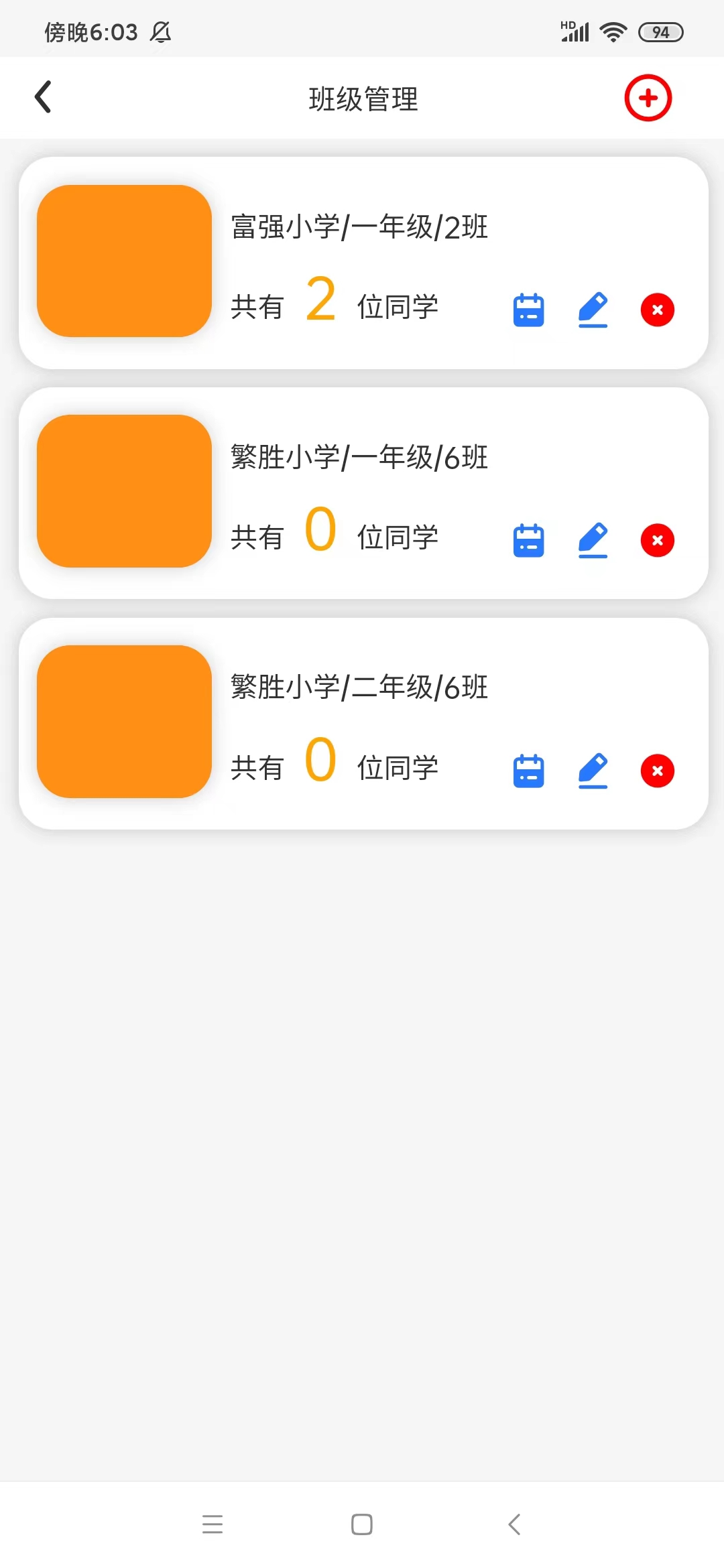The image size is (724, 1568).
Task: Delete the class 富强小学/一年级/2班
Action: [656, 309]
